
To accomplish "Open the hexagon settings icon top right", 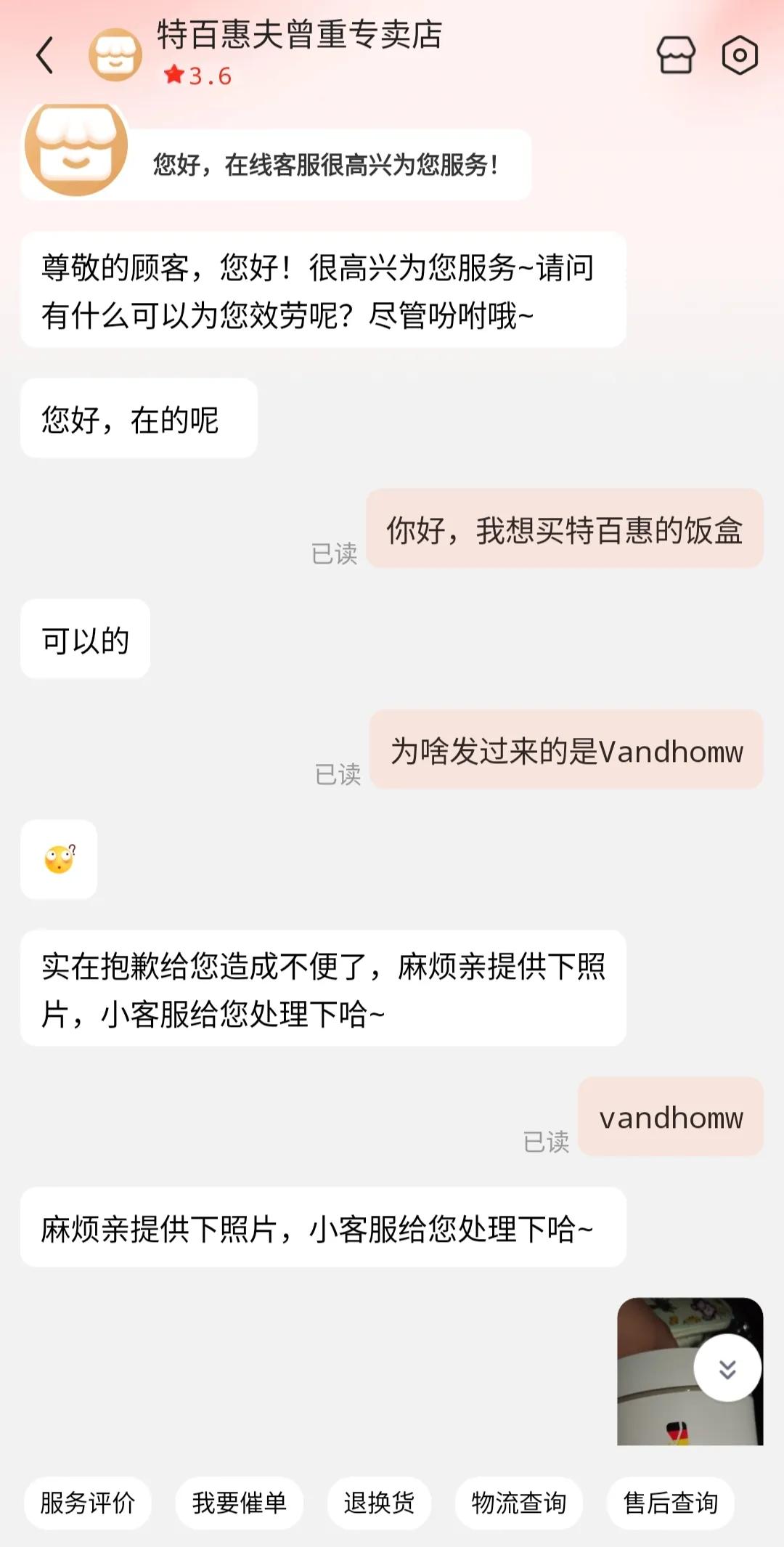I will (x=738, y=56).
